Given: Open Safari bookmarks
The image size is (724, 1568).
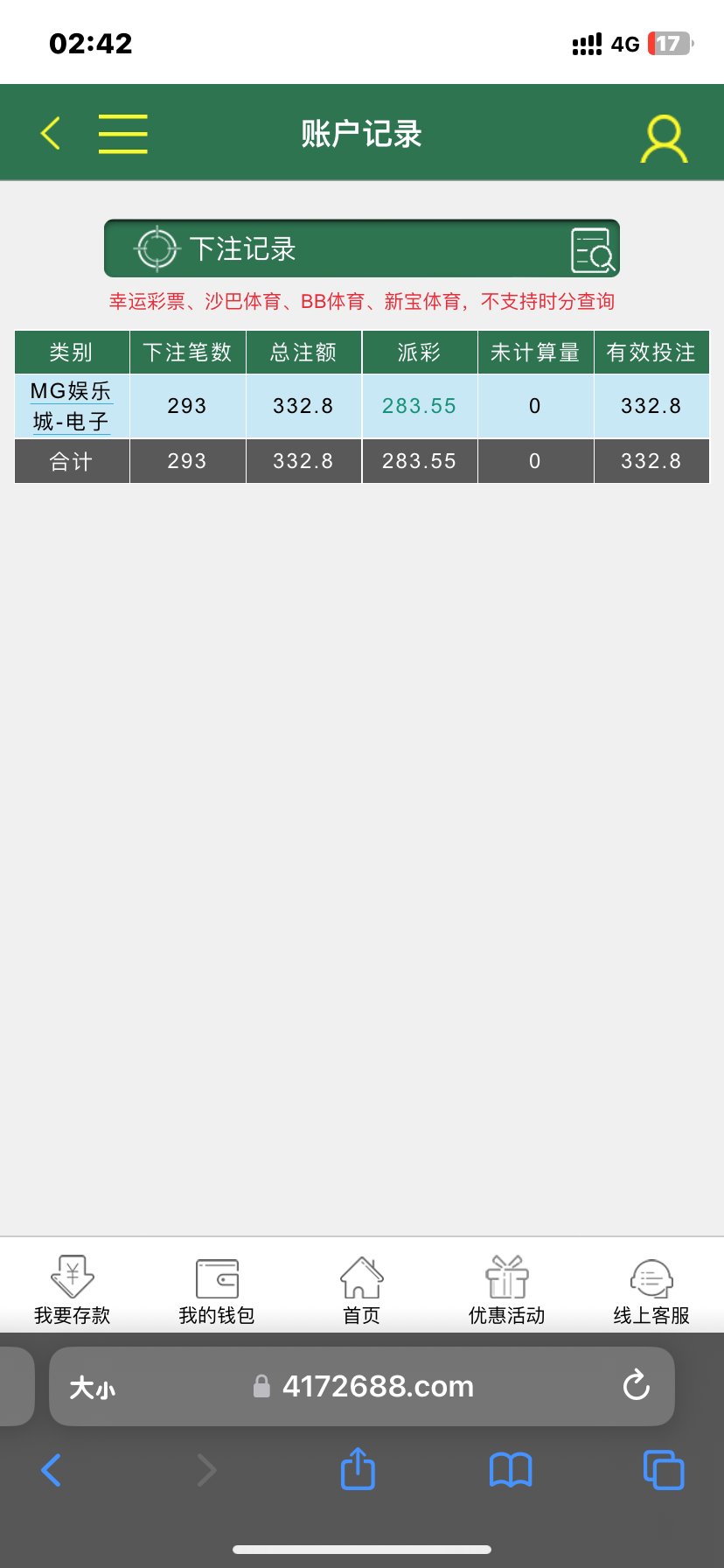Looking at the screenshot, I should (511, 1470).
